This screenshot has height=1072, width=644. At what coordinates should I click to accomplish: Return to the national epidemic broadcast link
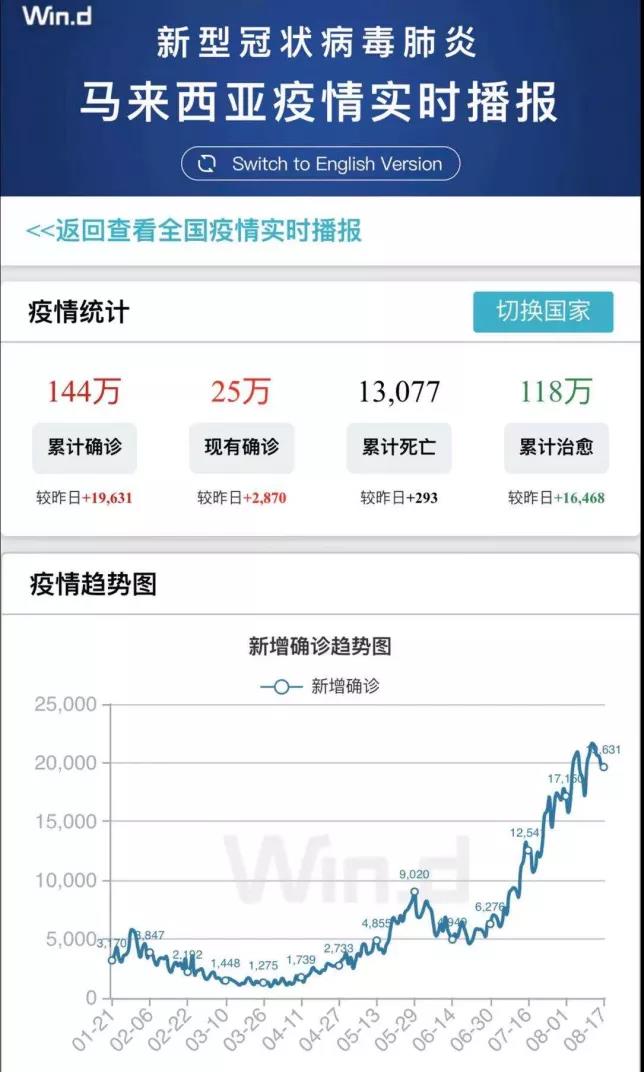tap(193, 230)
